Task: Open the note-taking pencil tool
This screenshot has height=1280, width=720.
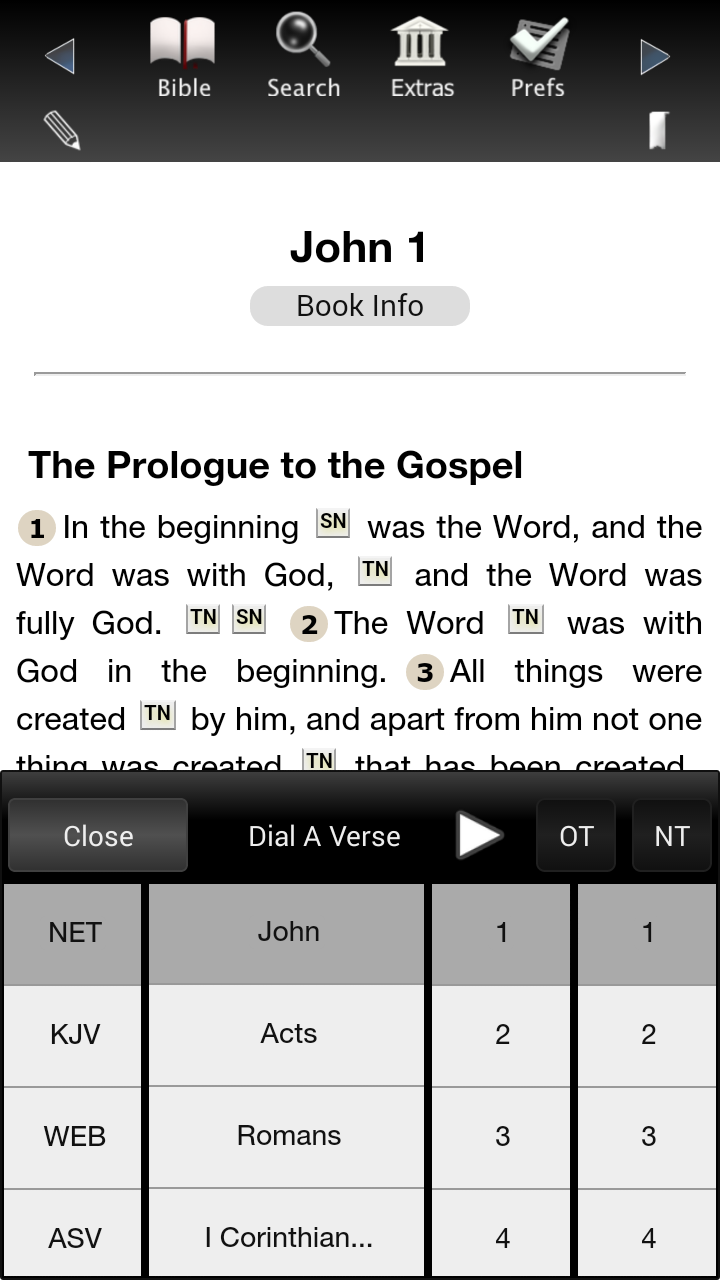Action: tap(62, 128)
